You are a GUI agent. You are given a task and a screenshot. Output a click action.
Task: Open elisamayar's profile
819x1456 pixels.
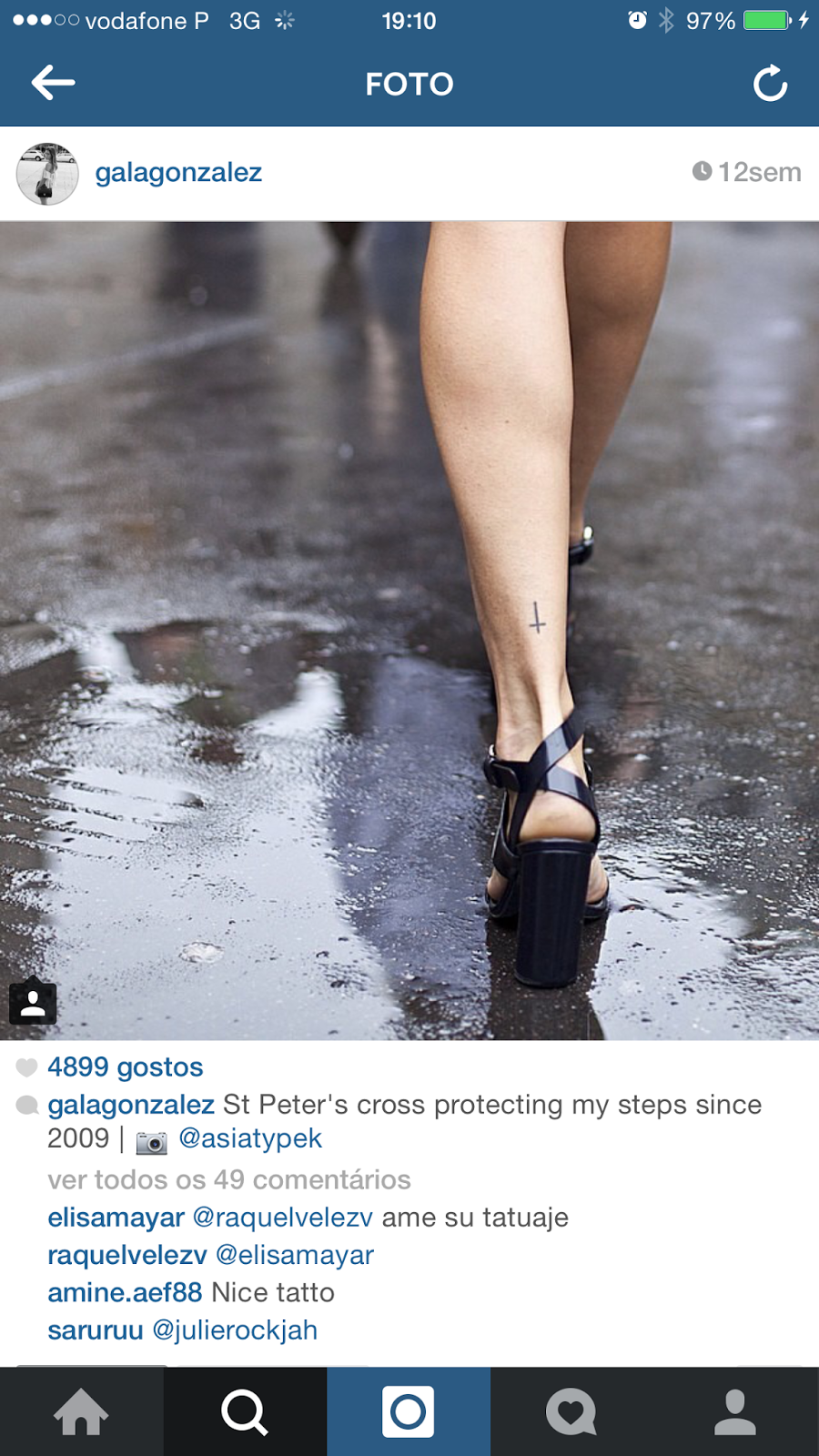(x=116, y=1218)
